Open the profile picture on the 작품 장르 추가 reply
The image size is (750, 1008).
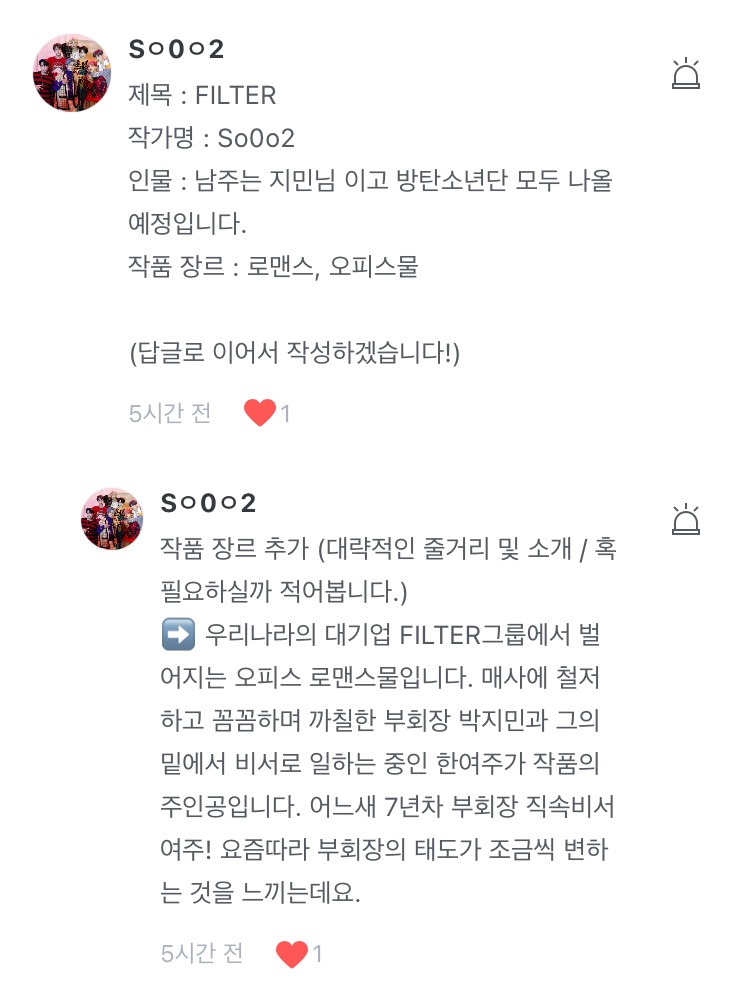(112, 519)
